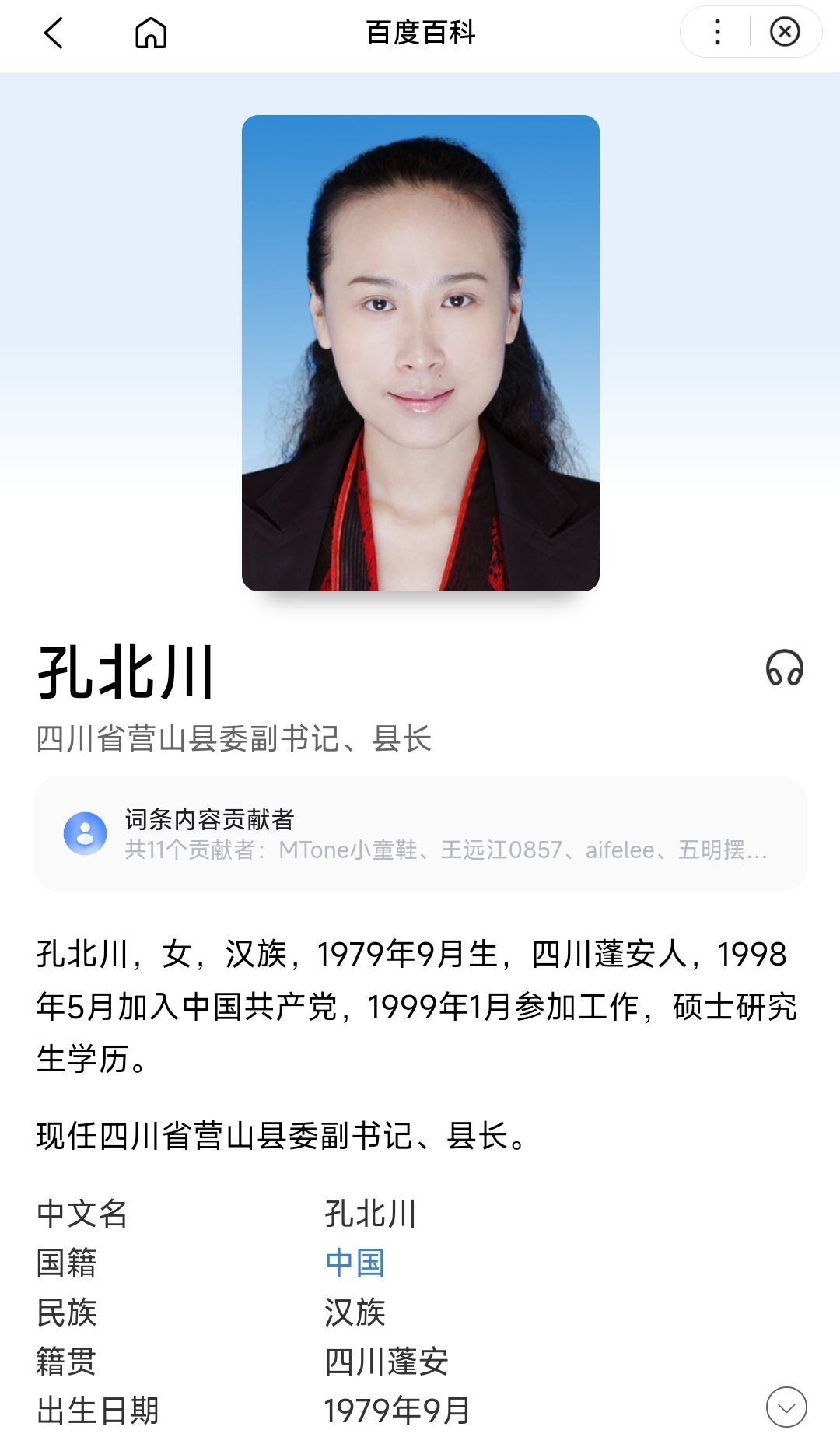Open the entry contributors card
This screenshot has height=1444, width=840.
point(420,834)
